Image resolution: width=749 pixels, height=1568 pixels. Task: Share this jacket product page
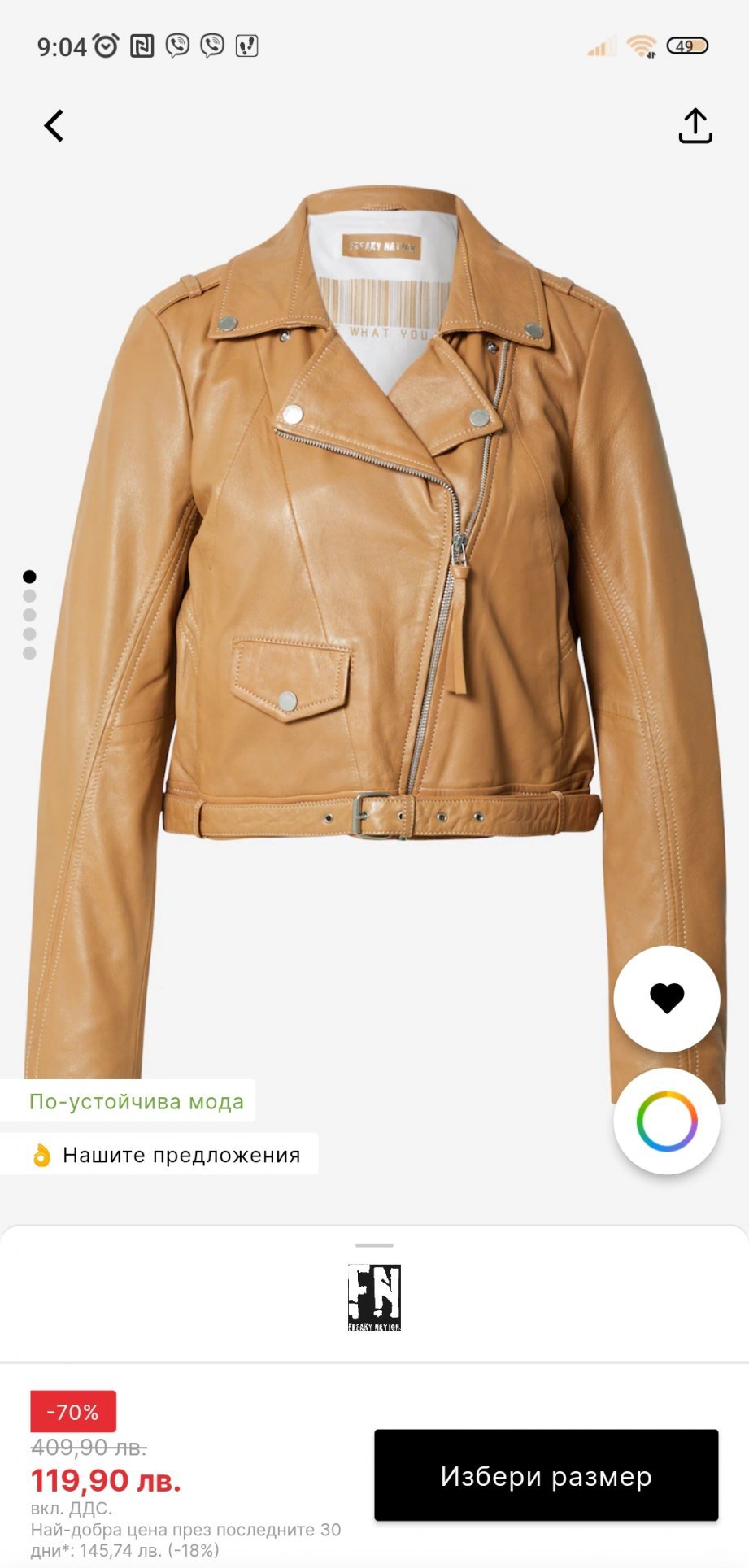(x=695, y=126)
